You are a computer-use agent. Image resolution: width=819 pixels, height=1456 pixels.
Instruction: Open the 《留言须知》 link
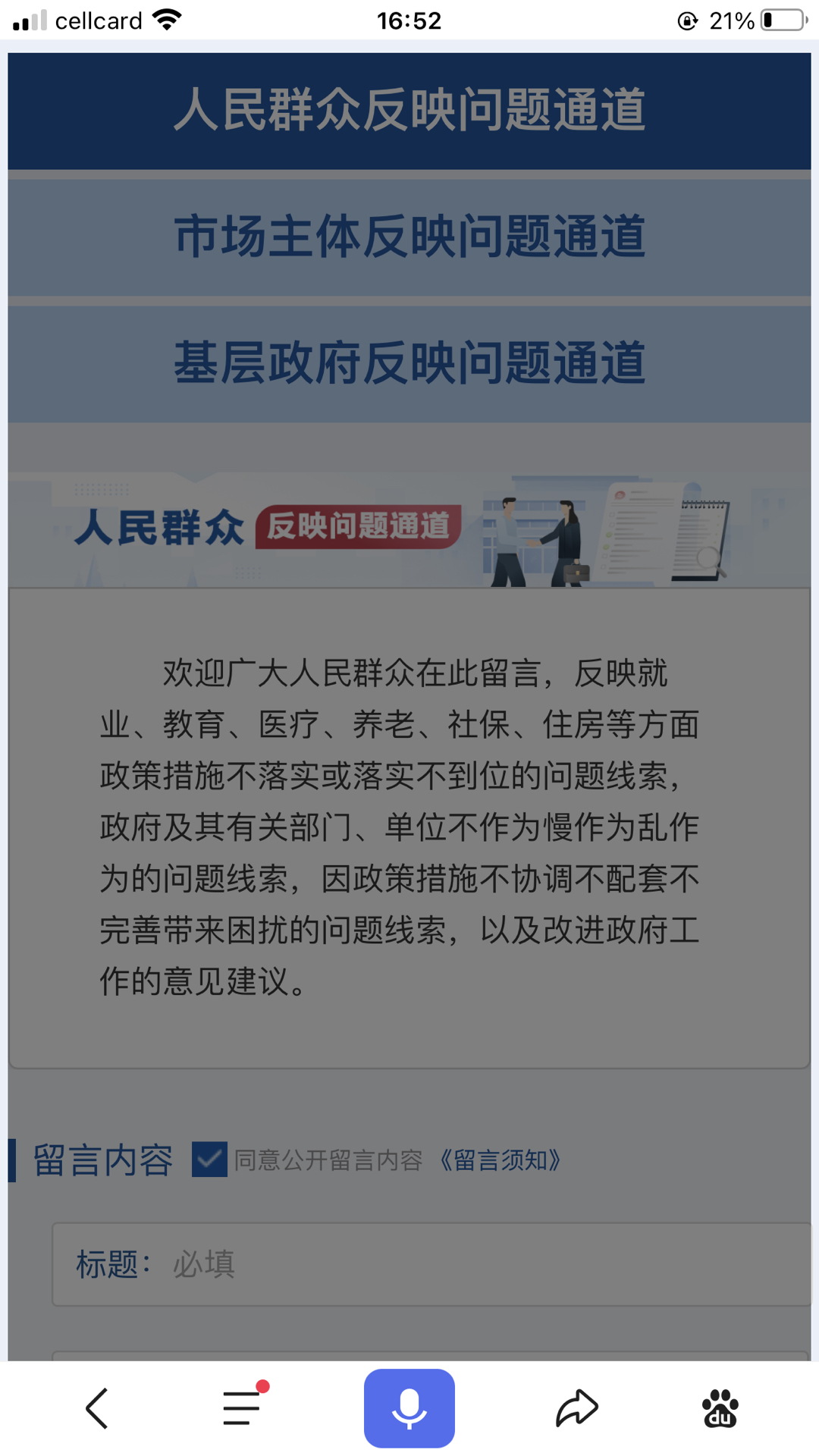point(500,1160)
